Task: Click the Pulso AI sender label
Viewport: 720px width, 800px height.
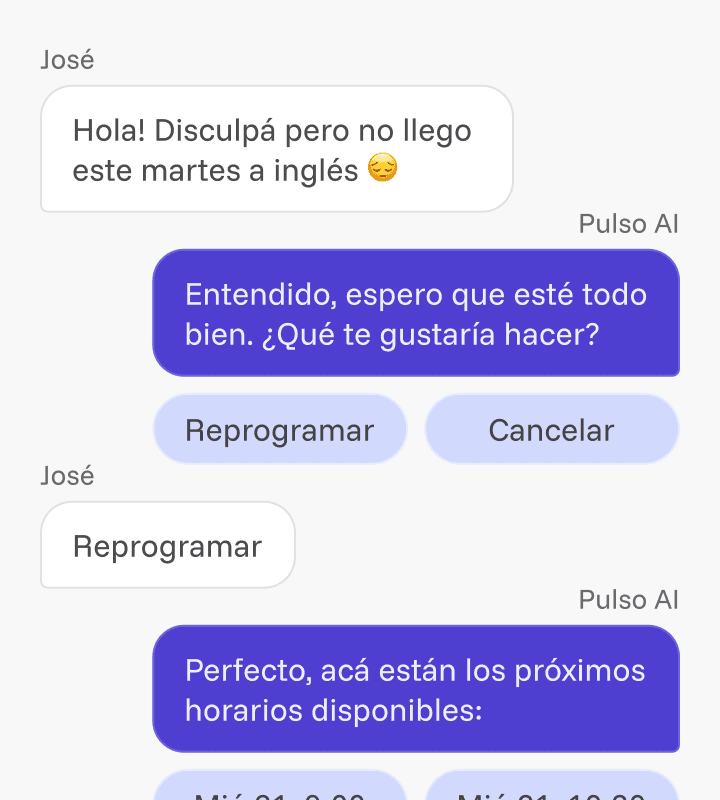Action: point(628,224)
